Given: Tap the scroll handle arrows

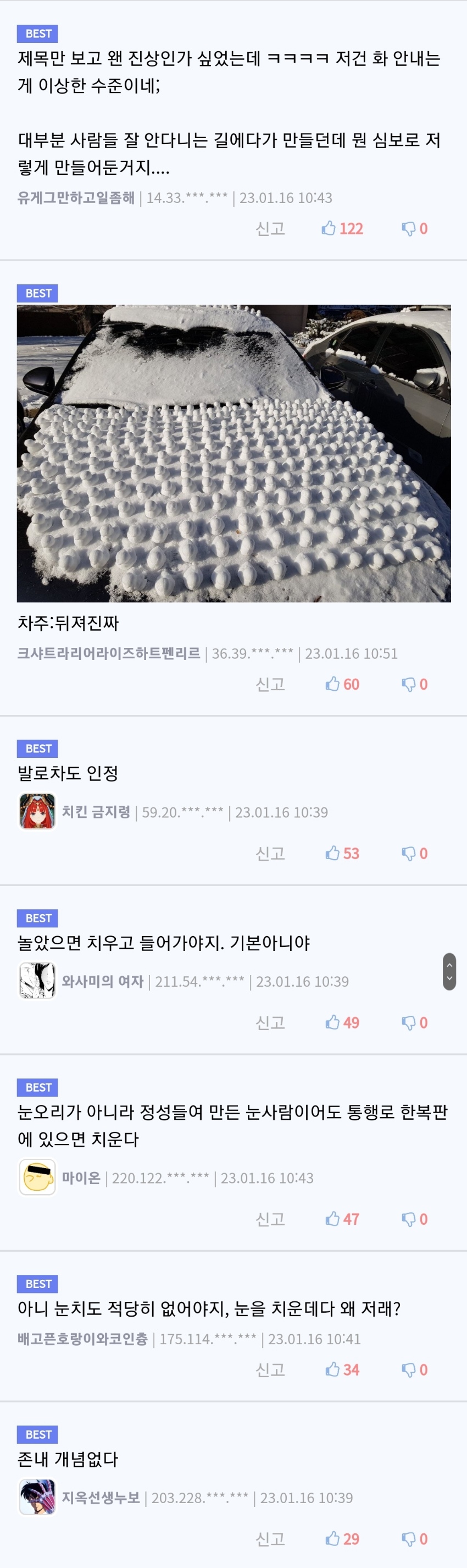Looking at the screenshot, I should (449, 971).
